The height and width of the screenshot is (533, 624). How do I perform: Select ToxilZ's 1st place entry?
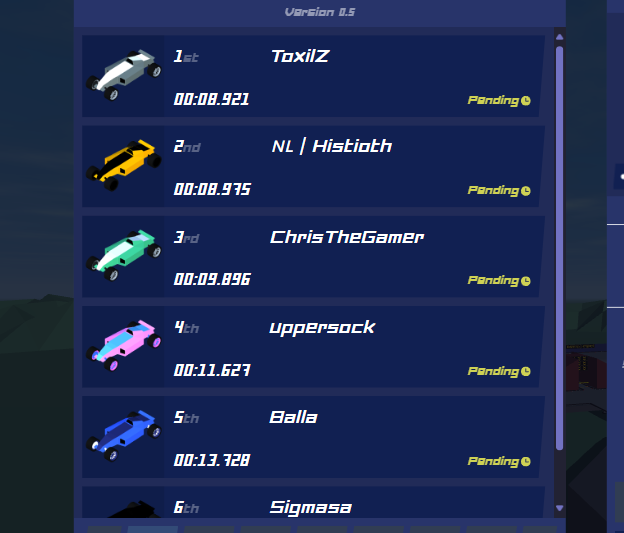click(x=313, y=76)
